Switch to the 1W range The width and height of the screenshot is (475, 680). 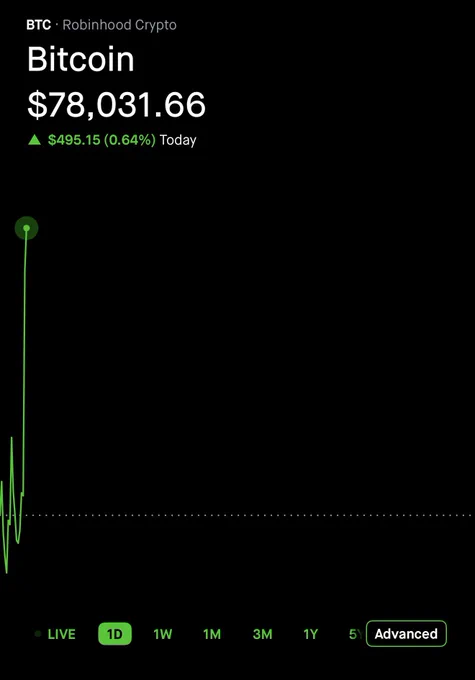[163, 634]
